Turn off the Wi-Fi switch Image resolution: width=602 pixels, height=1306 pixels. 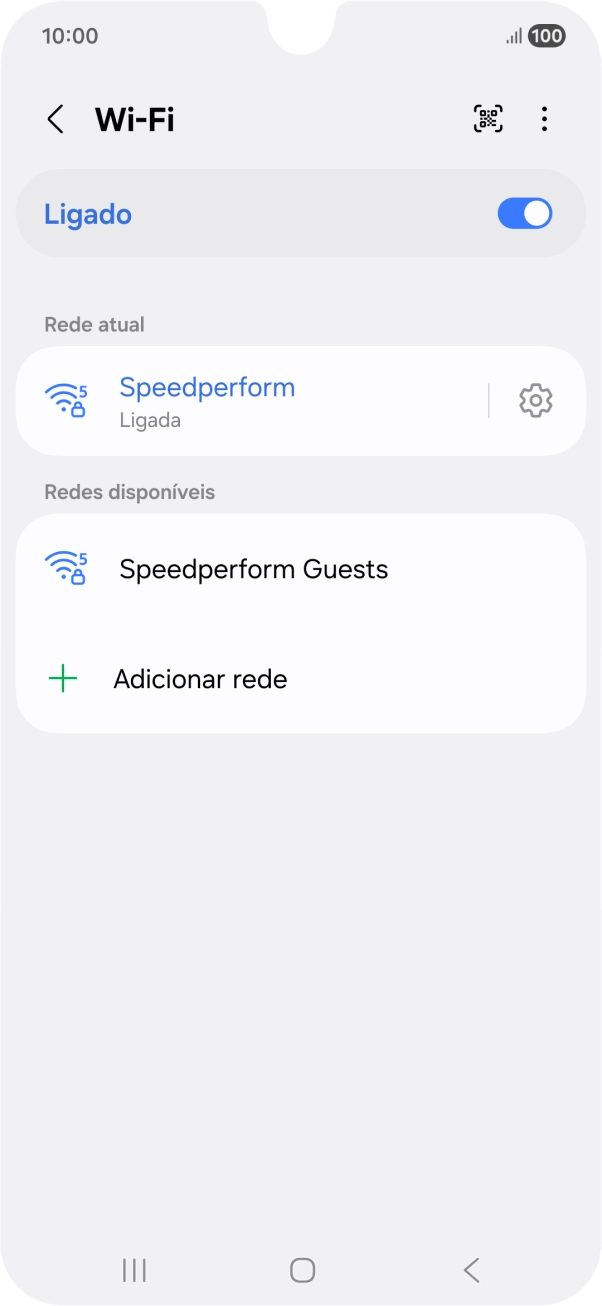point(525,214)
